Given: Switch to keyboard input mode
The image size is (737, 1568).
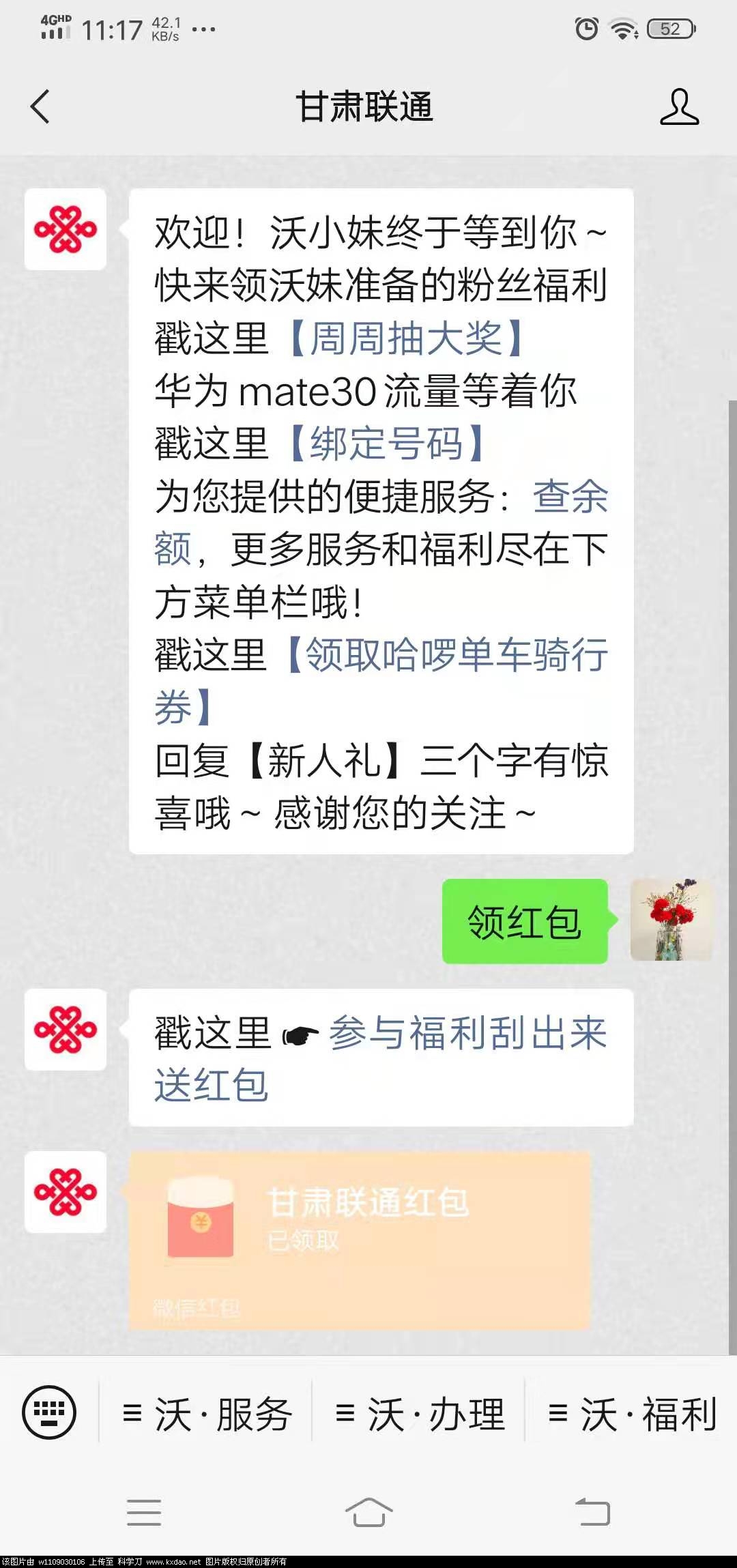Looking at the screenshot, I should [49, 1411].
